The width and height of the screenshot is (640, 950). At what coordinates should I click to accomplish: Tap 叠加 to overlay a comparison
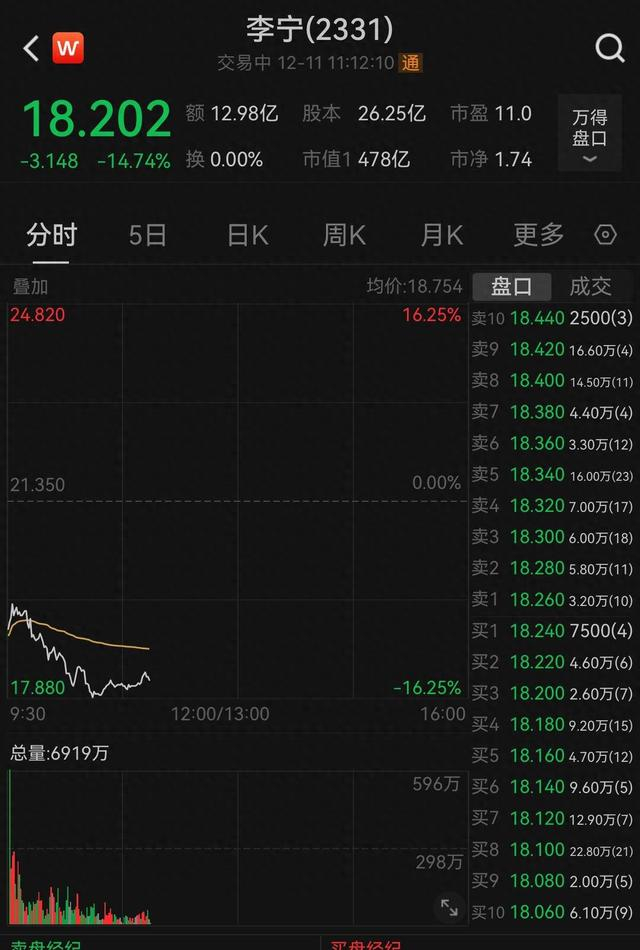(30, 287)
